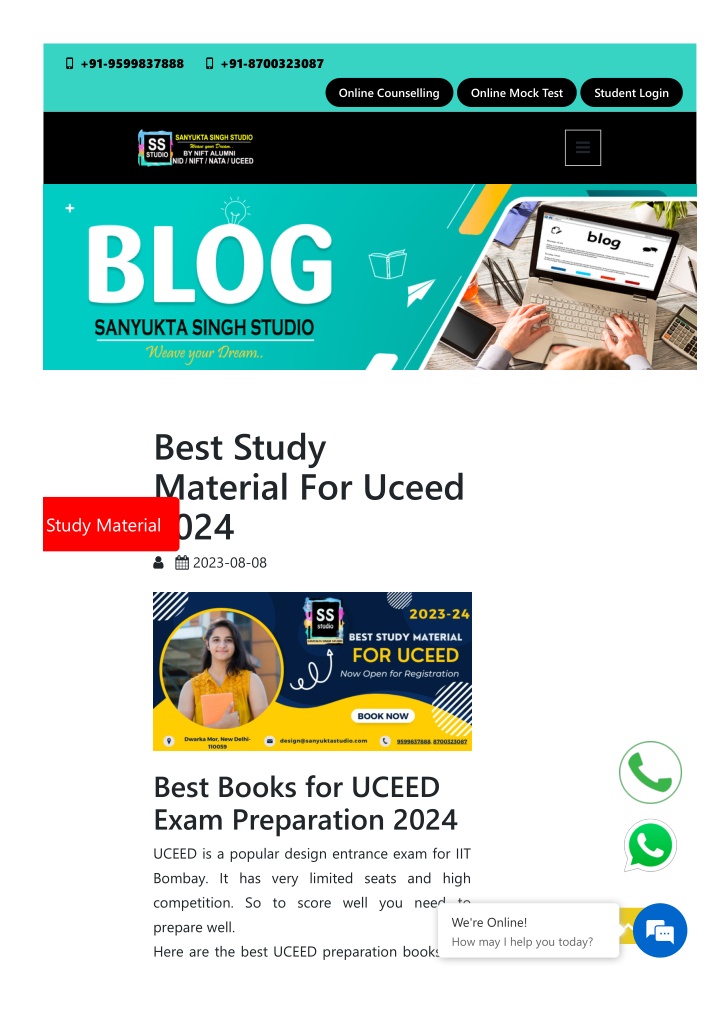The image size is (720, 1018).
Task: Call the +91-8700323087 phone number
Action: click(266, 63)
